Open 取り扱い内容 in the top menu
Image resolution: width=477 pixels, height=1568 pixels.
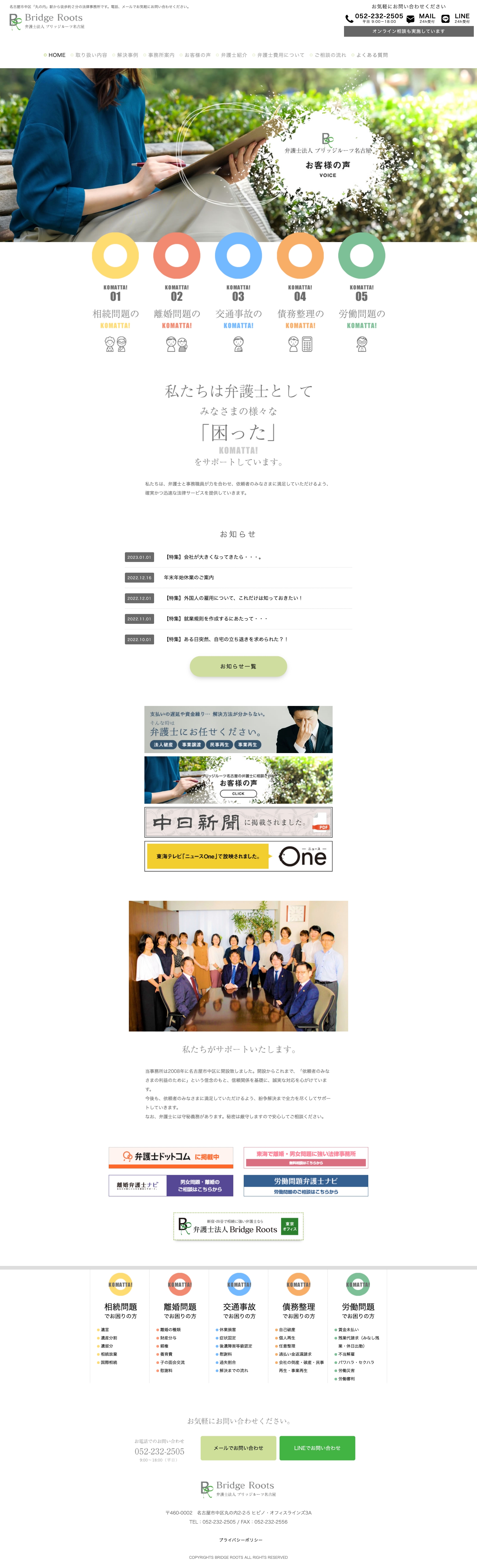point(91,55)
